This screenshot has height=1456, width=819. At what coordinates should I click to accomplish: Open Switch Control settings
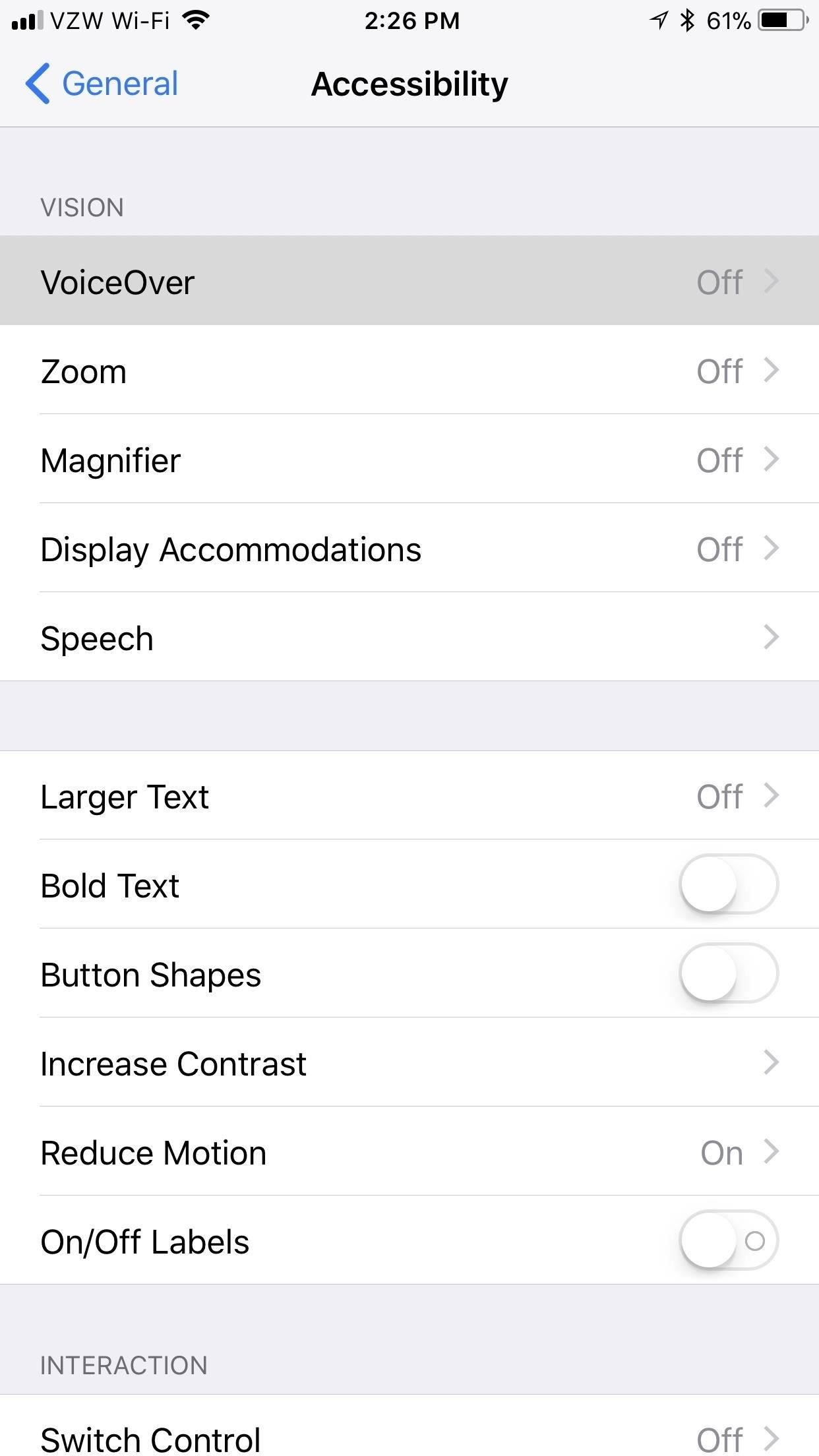(409, 1438)
